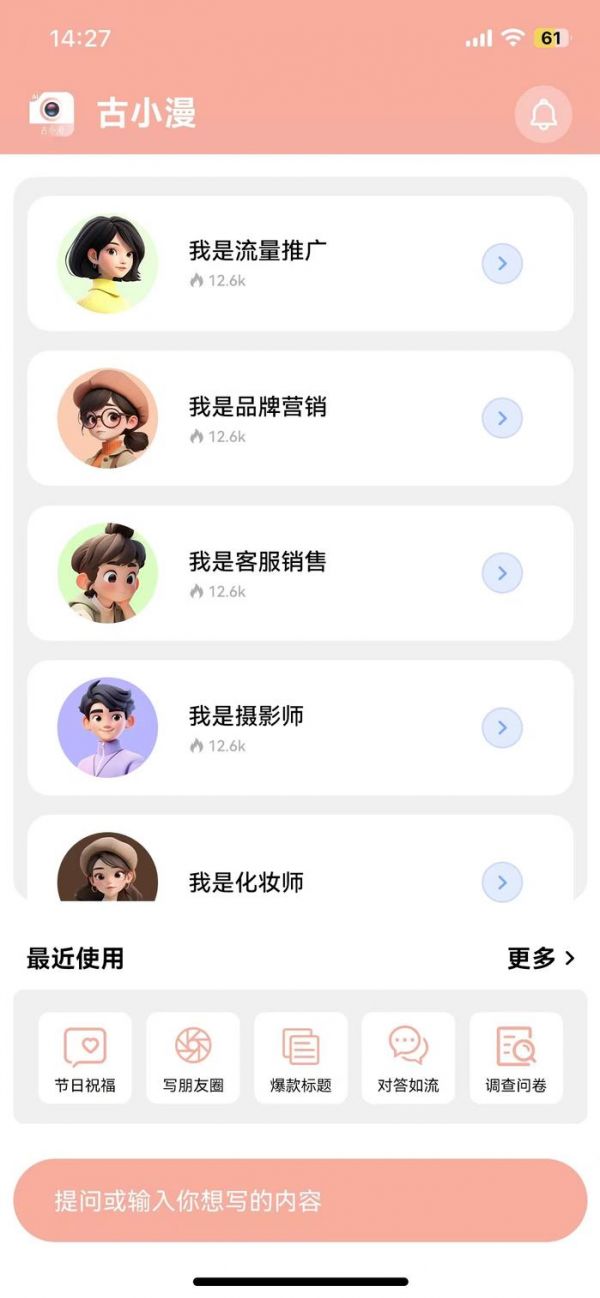Open the 爆款标题 tool
Image resolution: width=600 pixels, height=1298 pixels.
(301, 1058)
